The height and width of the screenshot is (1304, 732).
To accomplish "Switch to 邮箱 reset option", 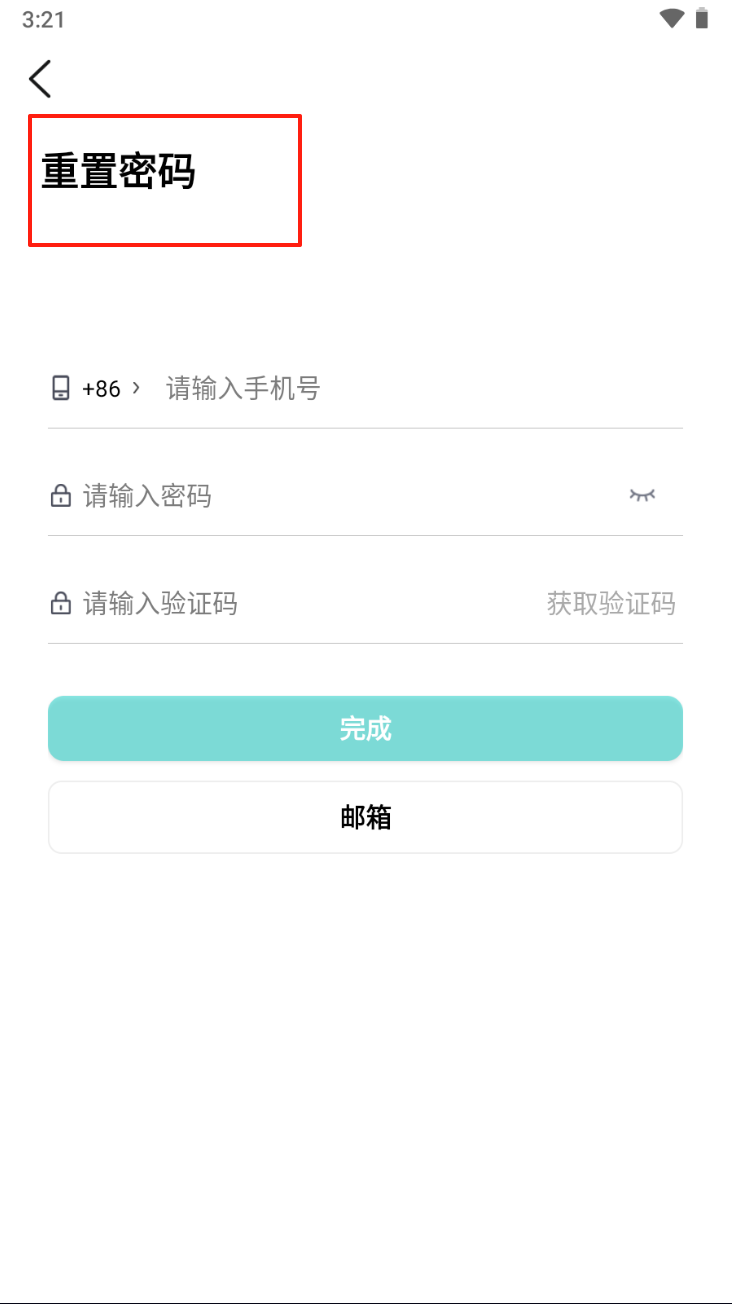I will click(x=365, y=818).
